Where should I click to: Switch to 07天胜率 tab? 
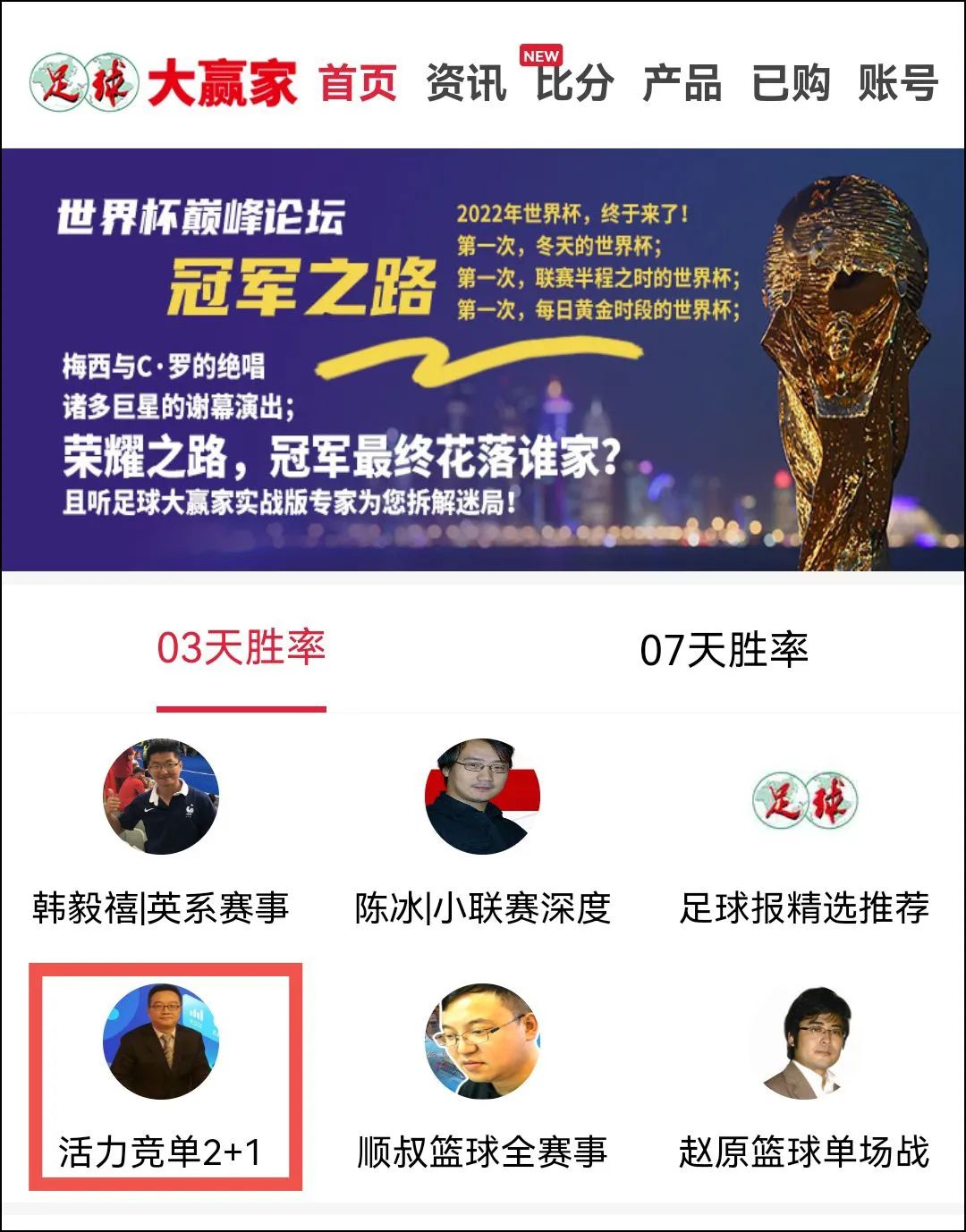(x=724, y=649)
